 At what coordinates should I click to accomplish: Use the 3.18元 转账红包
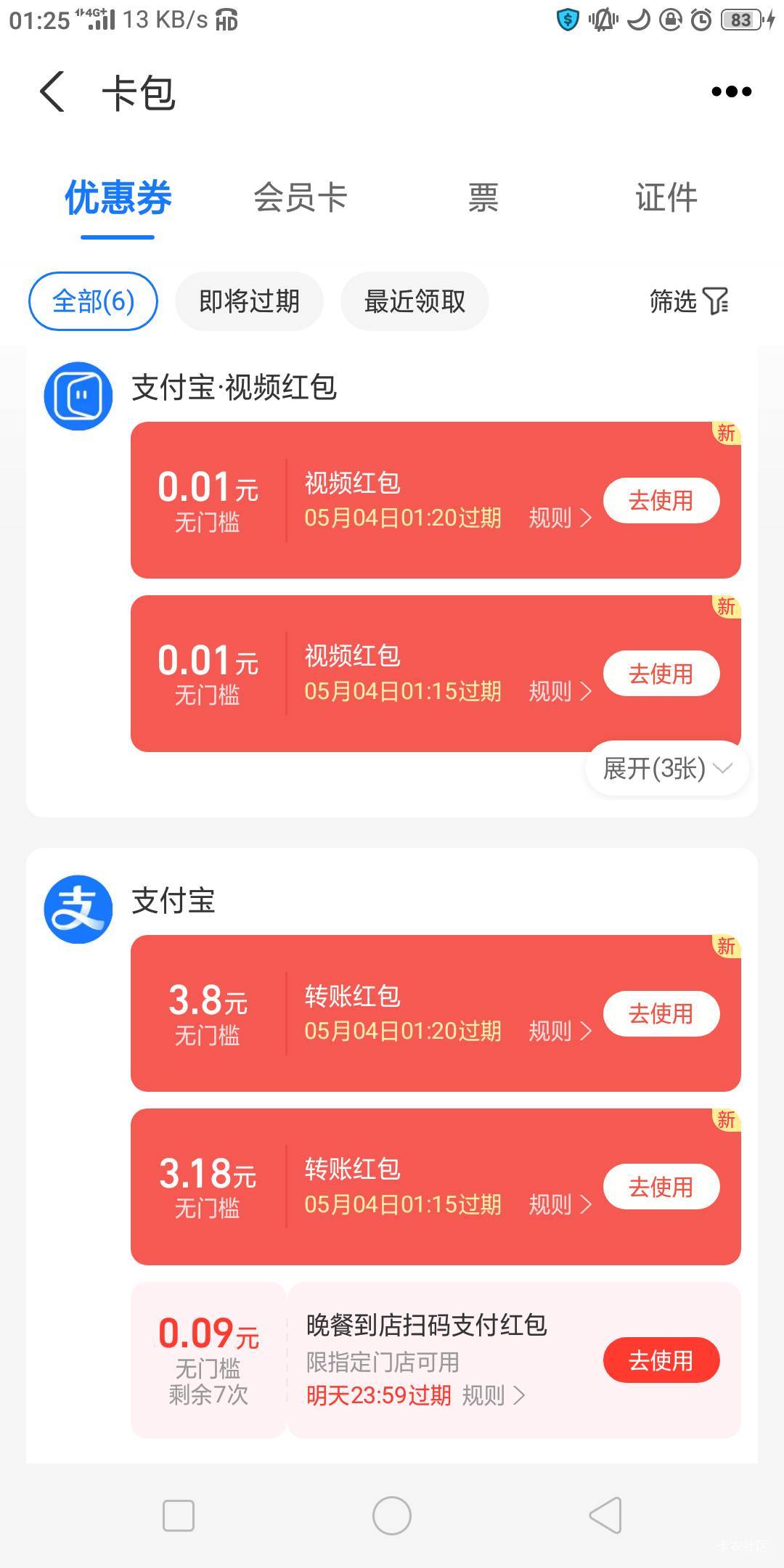(661, 1187)
